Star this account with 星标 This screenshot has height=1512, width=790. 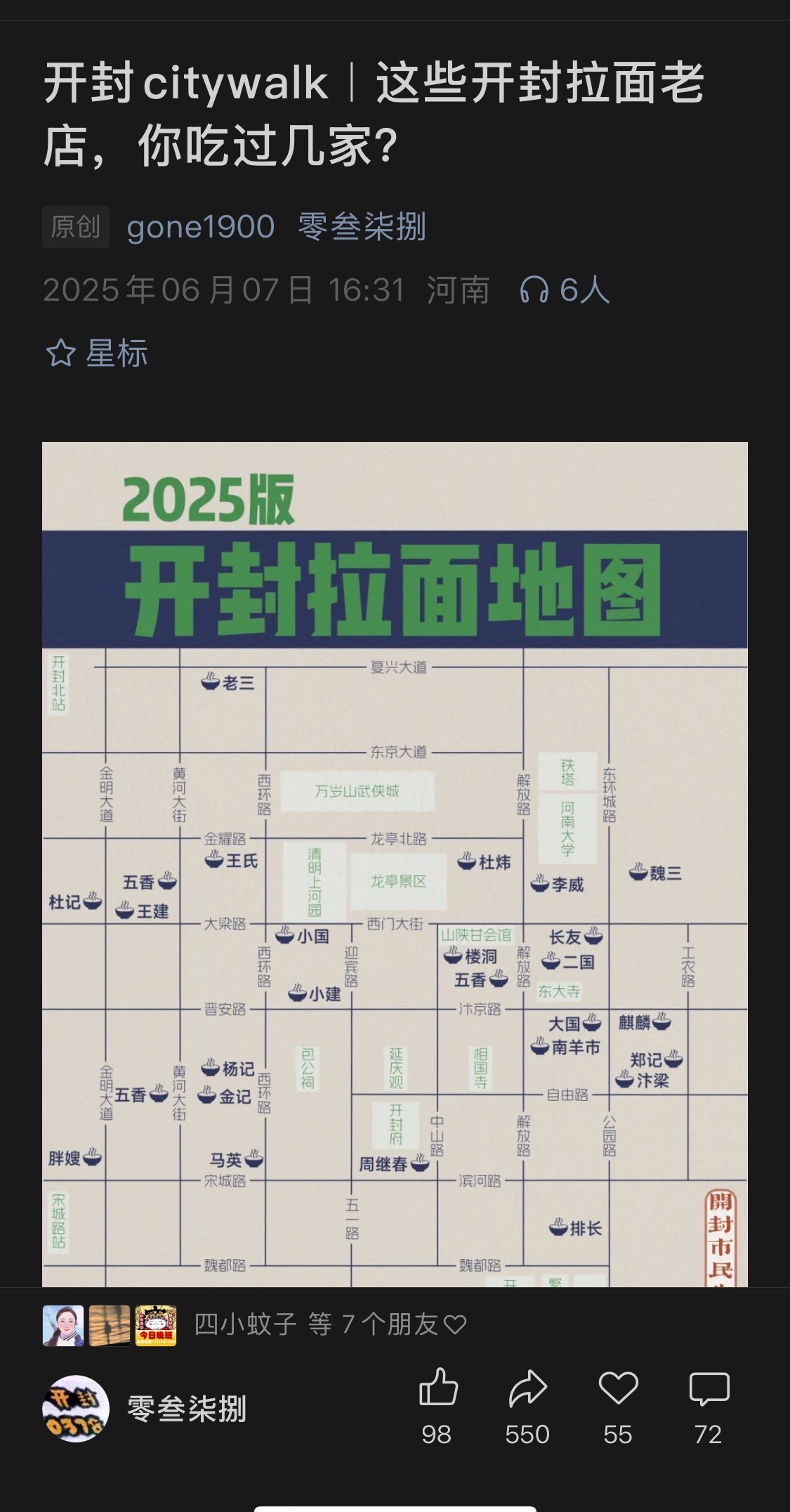click(97, 353)
